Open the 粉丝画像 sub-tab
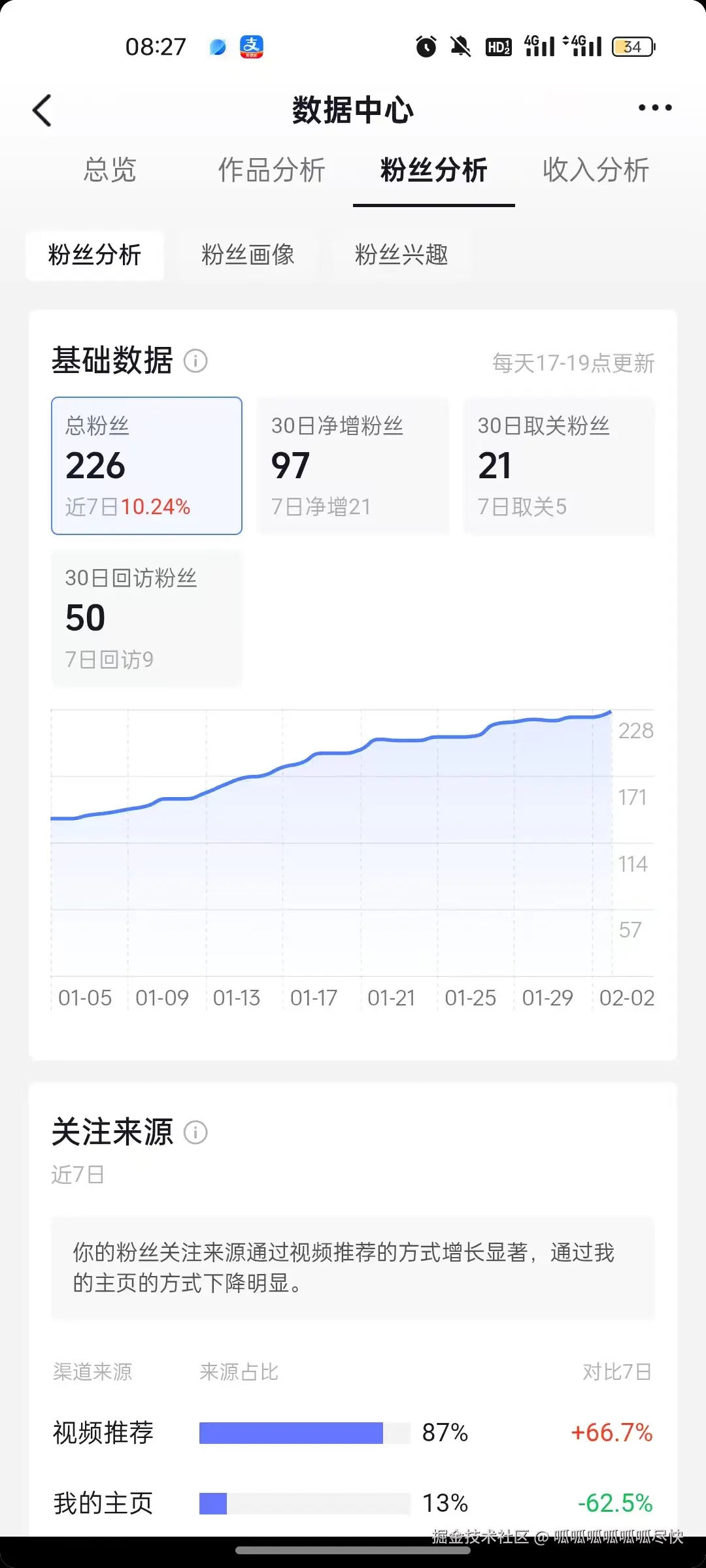Image resolution: width=706 pixels, height=1568 pixels. (x=249, y=255)
